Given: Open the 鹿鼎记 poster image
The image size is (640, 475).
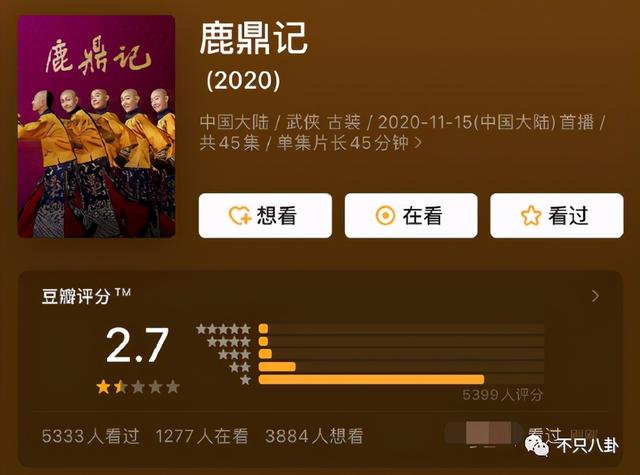Looking at the screenshot, I should tap(96, 125).
